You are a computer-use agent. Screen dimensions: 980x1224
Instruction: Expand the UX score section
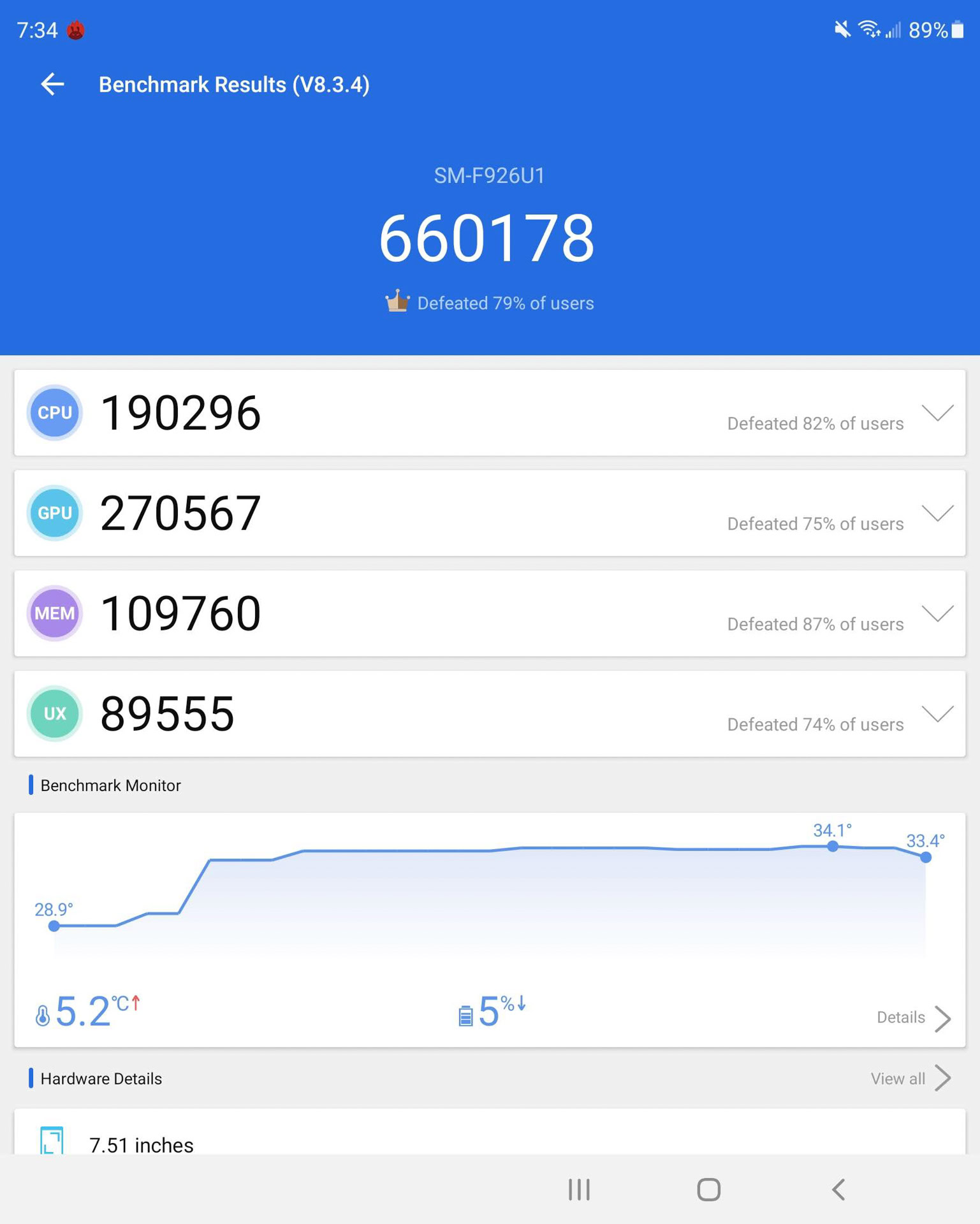(937, 713)
